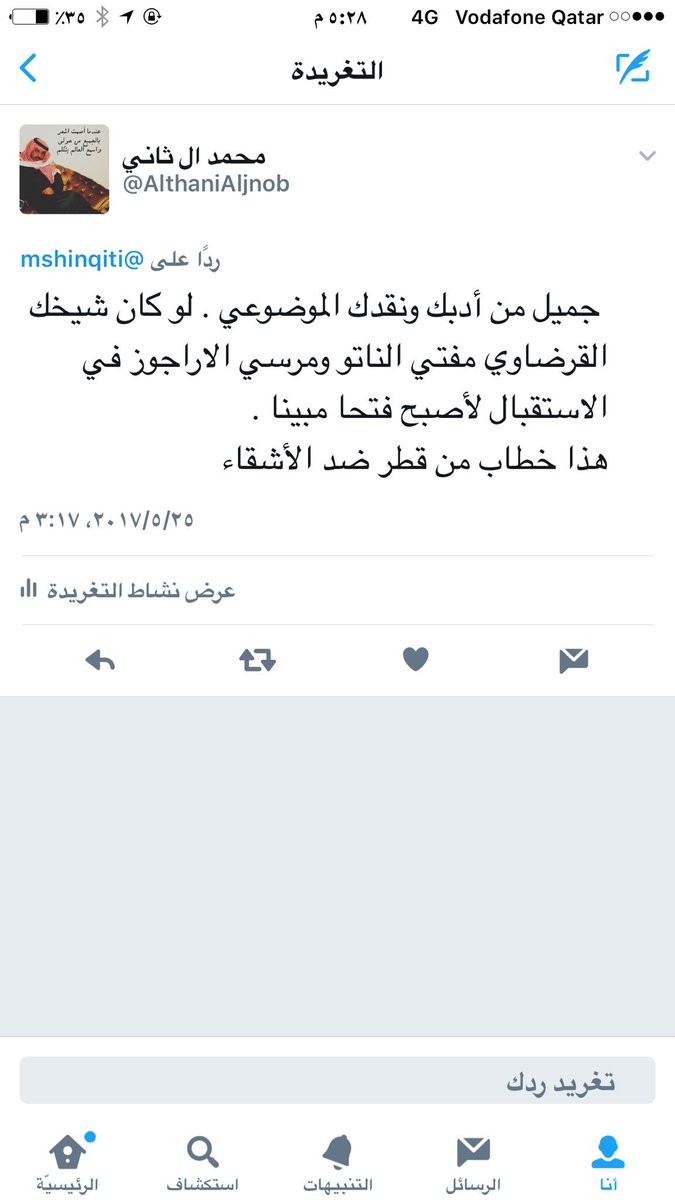Screen dimensions: 675x1200
Task: Switch to the الرئيسيّة home tab
Action: click(x=68, y=1160)
